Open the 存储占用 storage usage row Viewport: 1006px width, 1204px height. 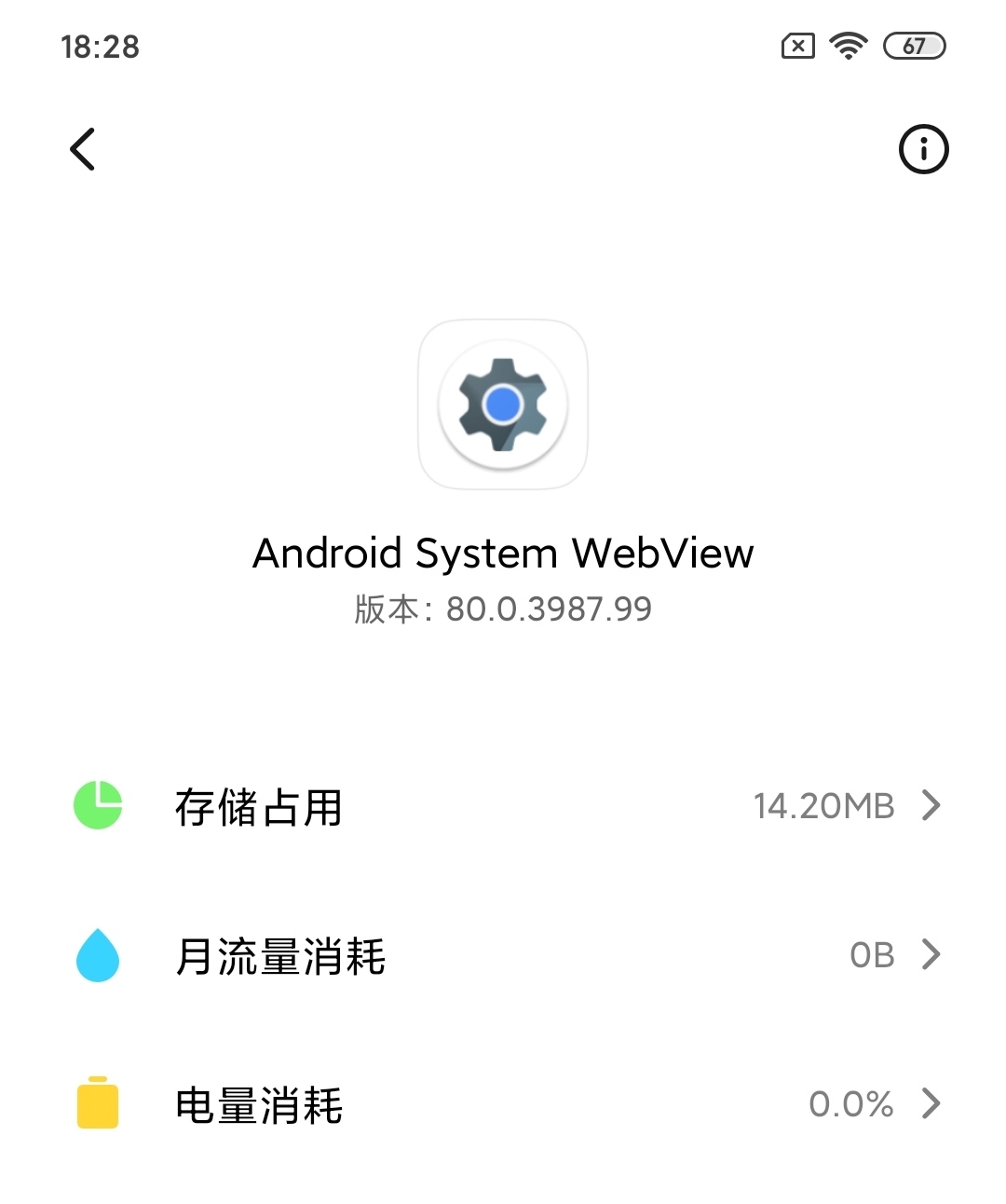coord(503,806)
